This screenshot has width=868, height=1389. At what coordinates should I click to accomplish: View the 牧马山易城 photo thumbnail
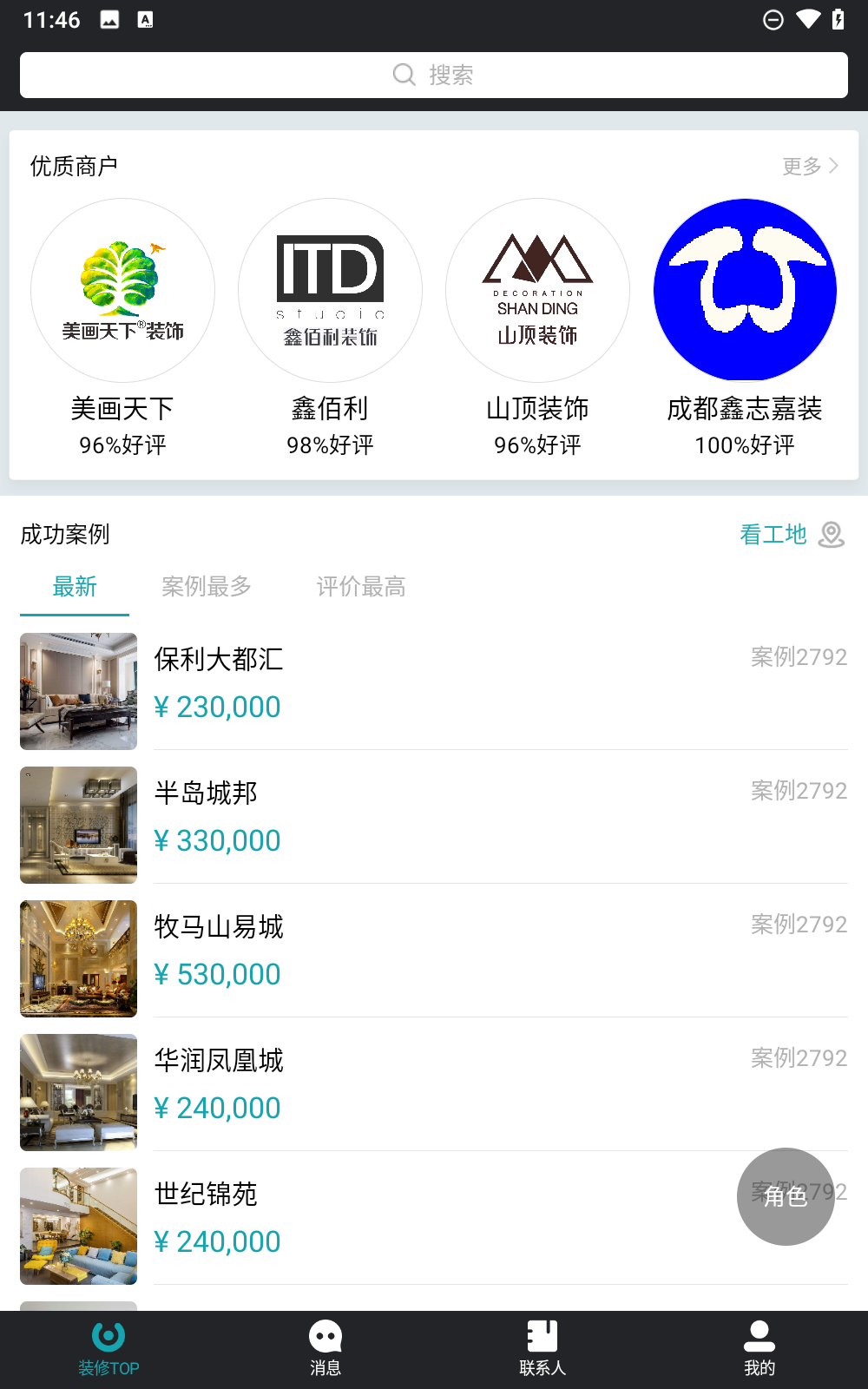click(x=78, y=958)
